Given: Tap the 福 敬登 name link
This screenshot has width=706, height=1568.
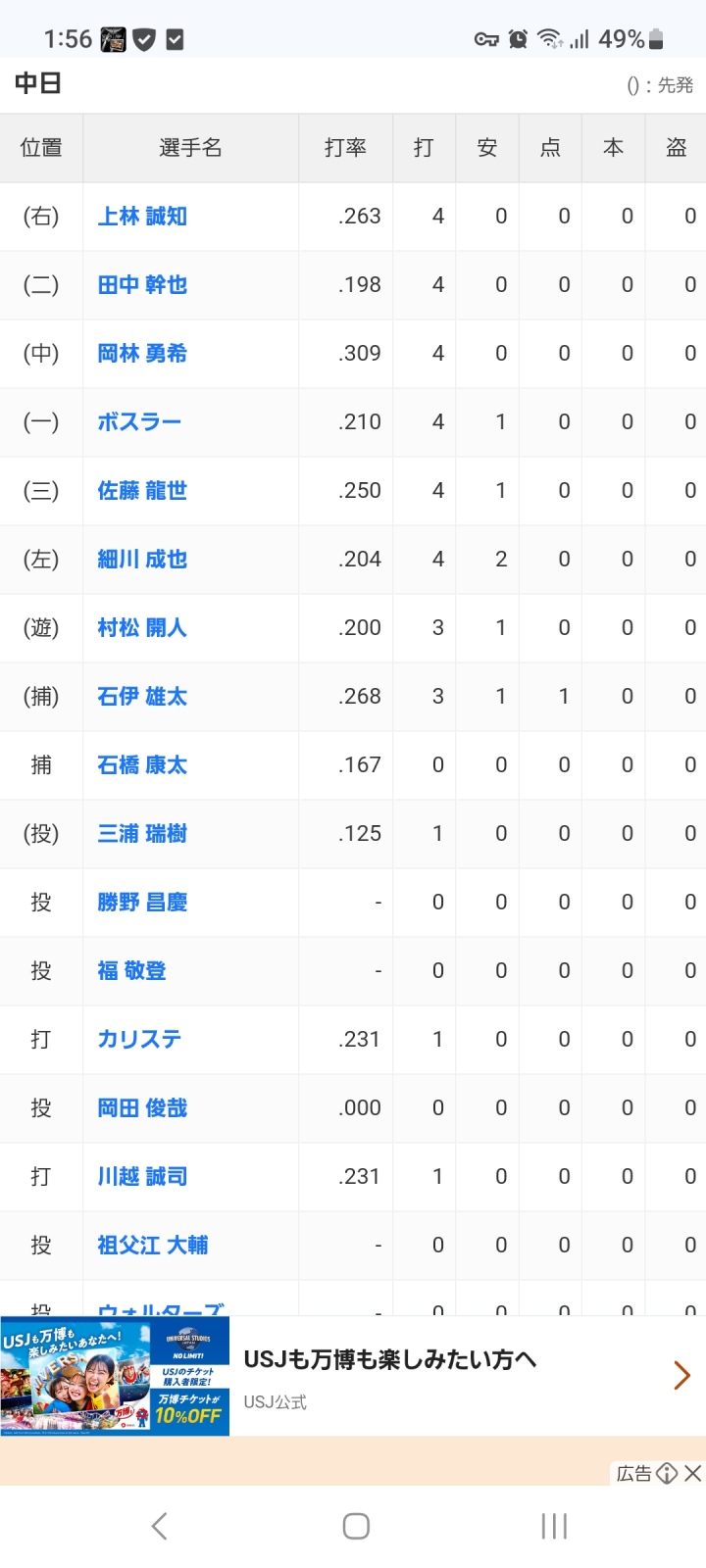Looking at the screenshot, I should [131, 971].
